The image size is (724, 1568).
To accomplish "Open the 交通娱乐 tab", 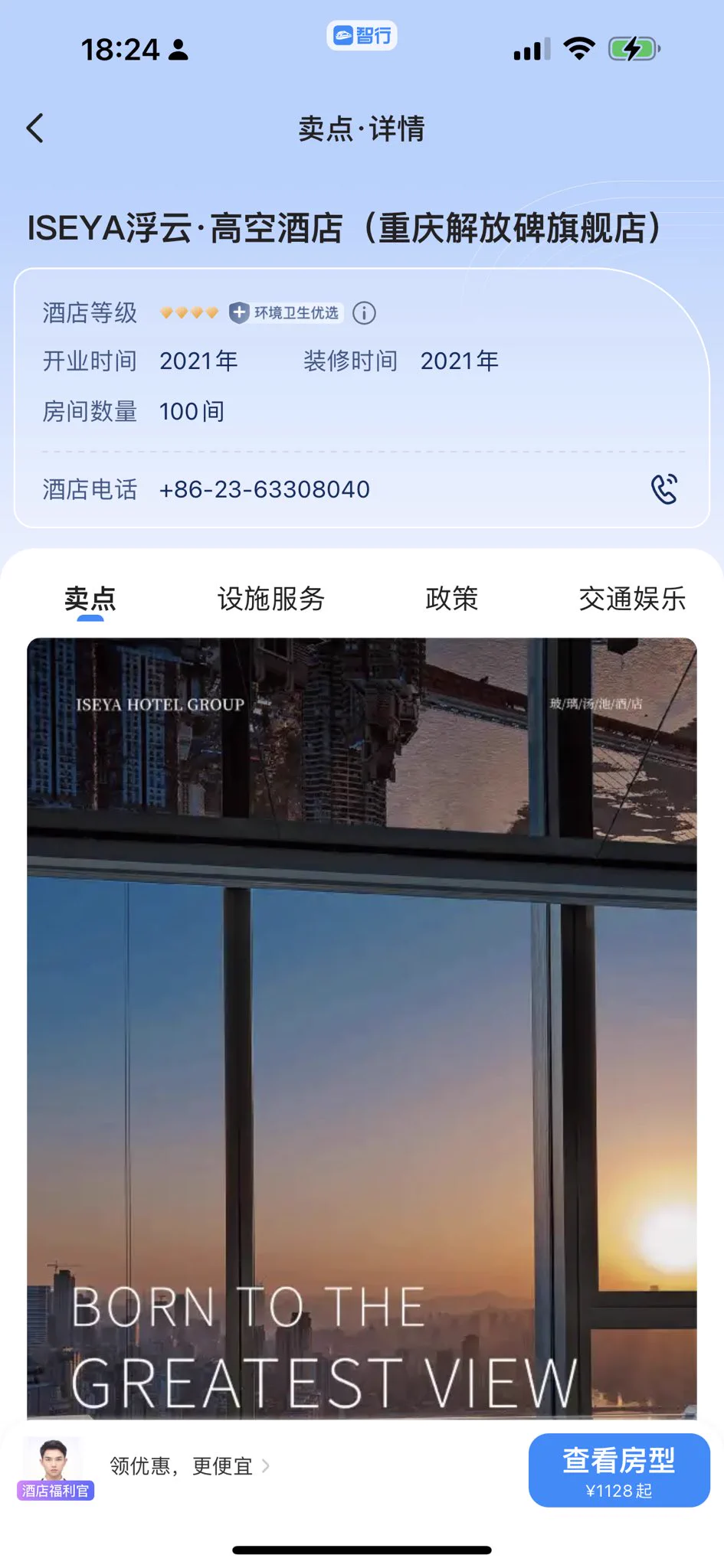I will [x=632, y=599].
